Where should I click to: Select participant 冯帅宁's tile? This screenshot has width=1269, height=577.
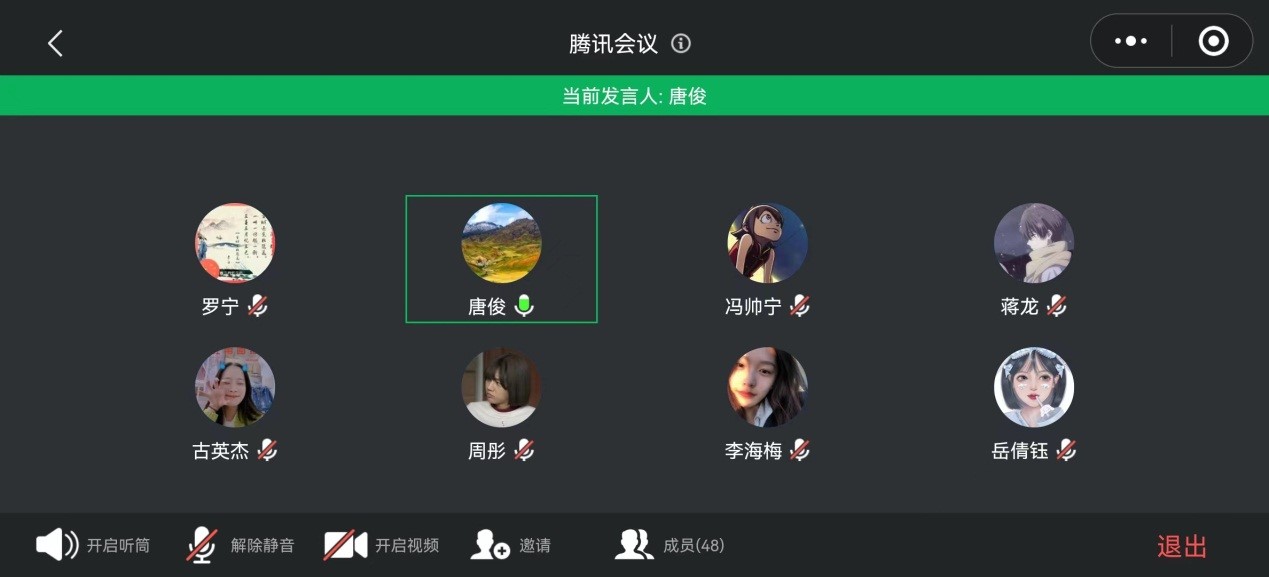[x=767, y=258]
